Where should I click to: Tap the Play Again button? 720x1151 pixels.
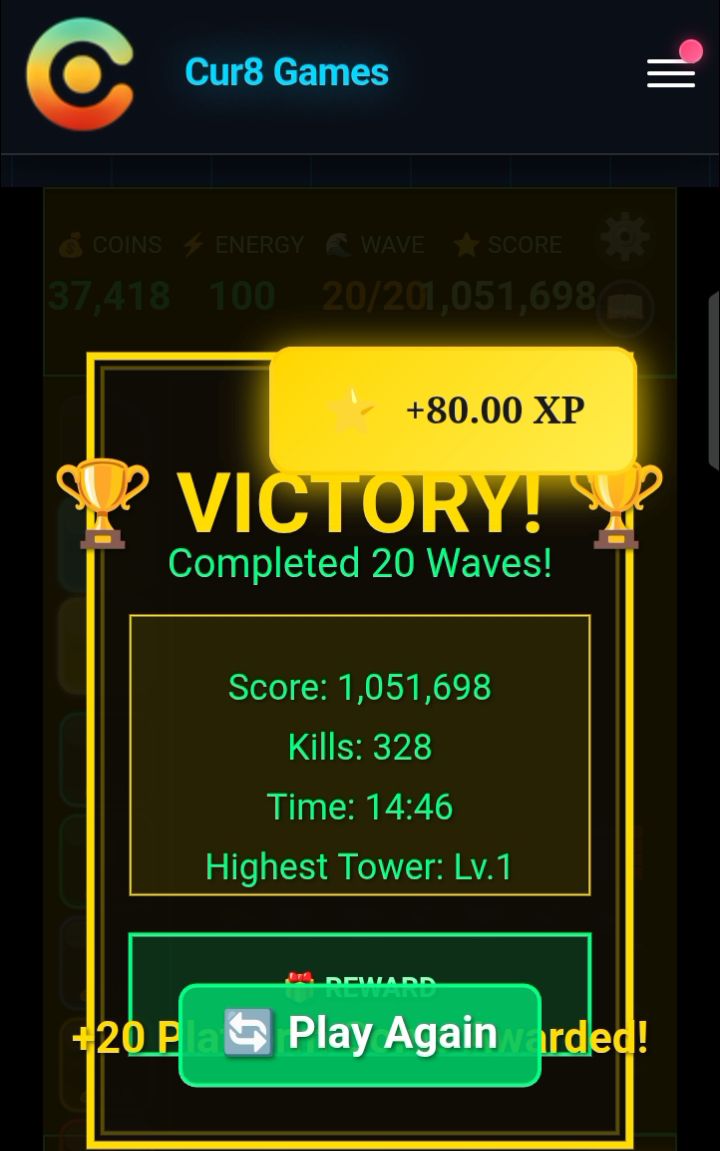360,1034
